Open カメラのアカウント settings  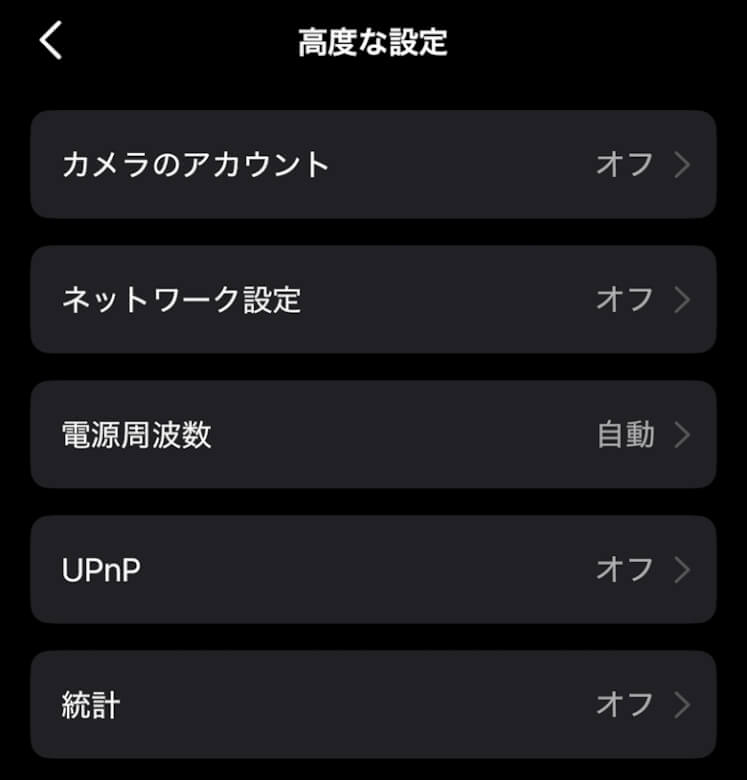coord(373,164)
